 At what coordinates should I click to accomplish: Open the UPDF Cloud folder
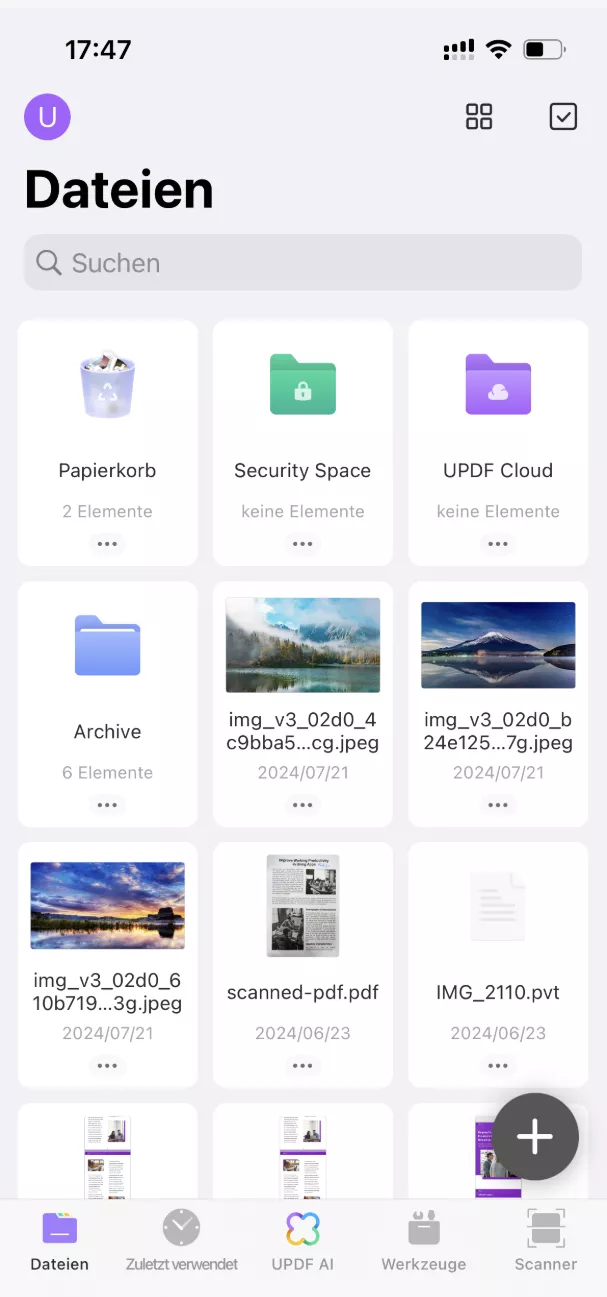coord(498,420)
